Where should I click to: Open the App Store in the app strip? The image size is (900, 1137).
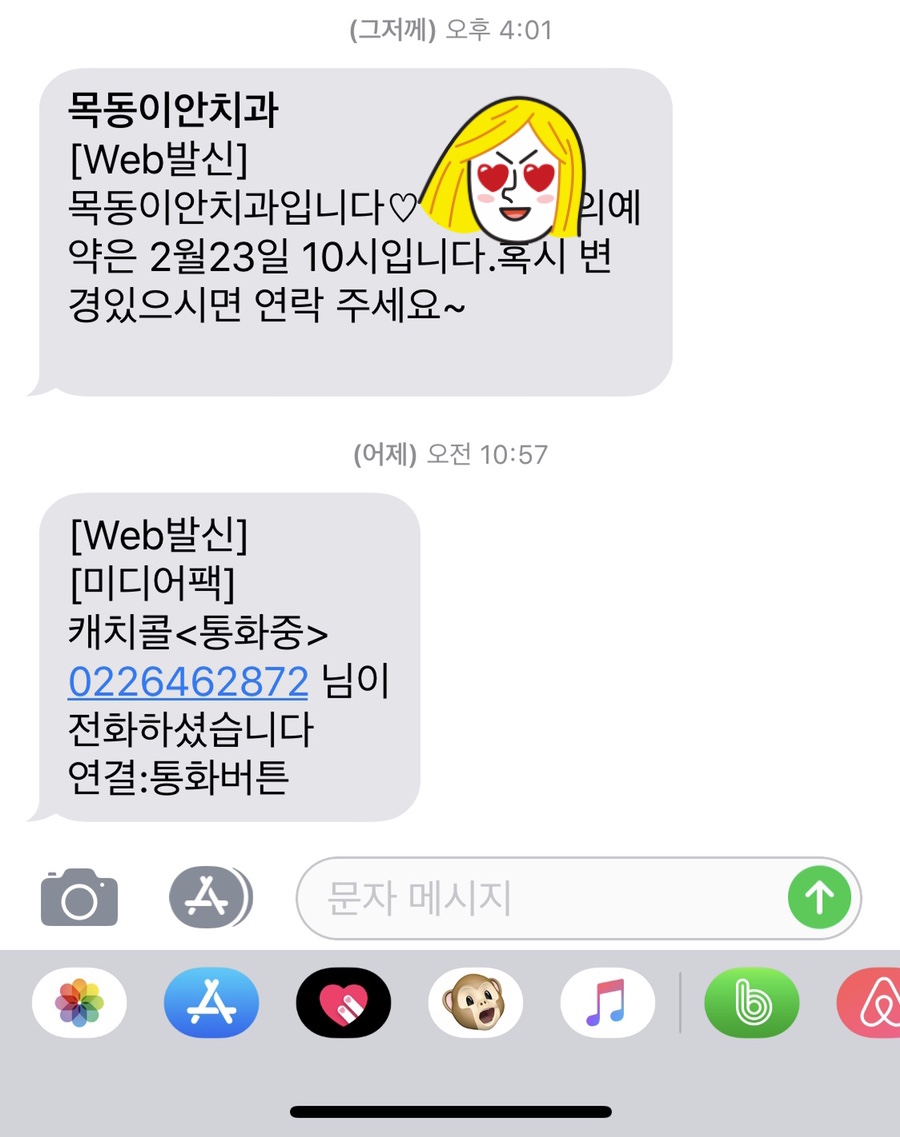211,1002
